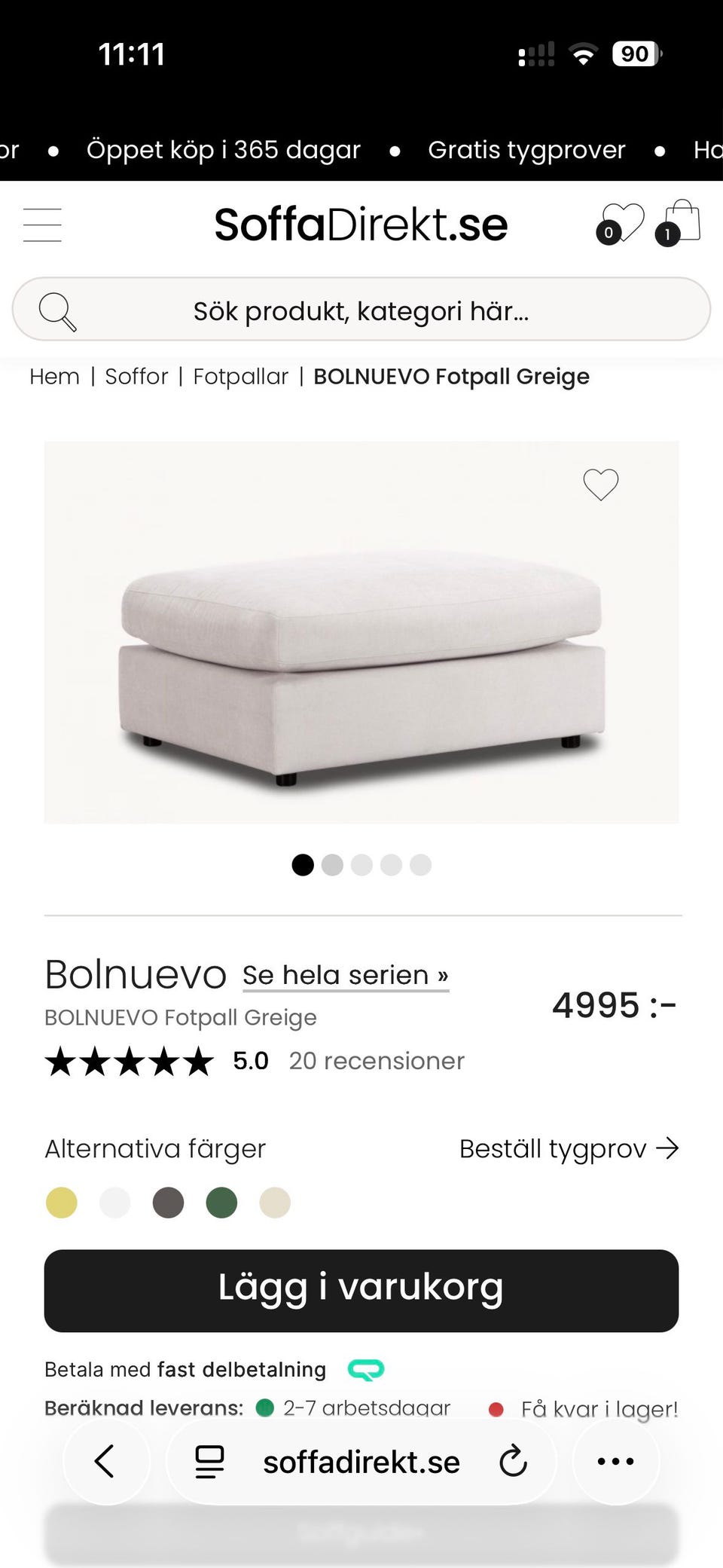
Task: Choose the dark grey color swatch
Action: pyautogui.click(x=168, y=1203)
